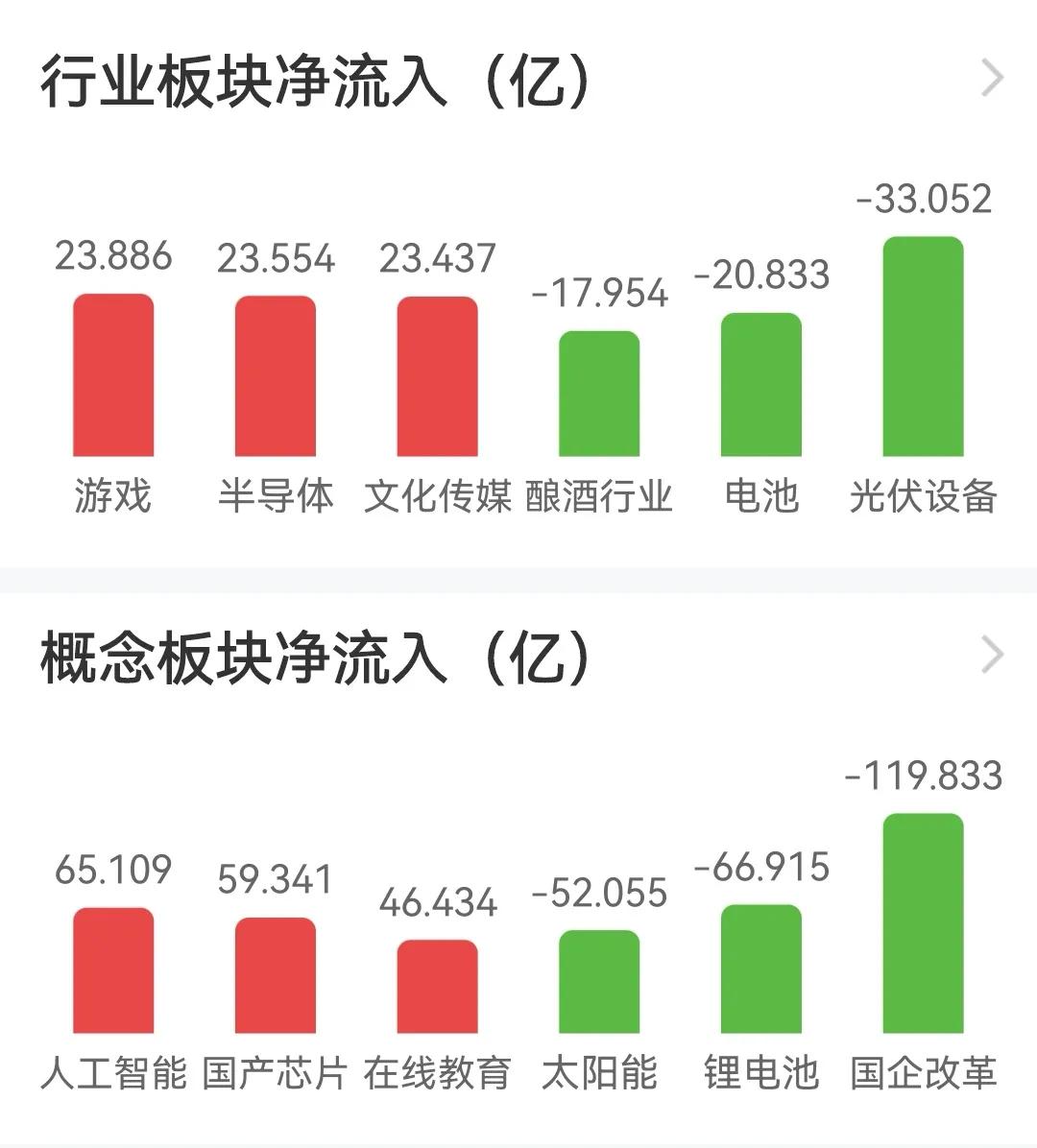This screenshot has height=1148, width=1037.
Task: Open details for 锂电池 concept bar
Action: pos(760,969)
